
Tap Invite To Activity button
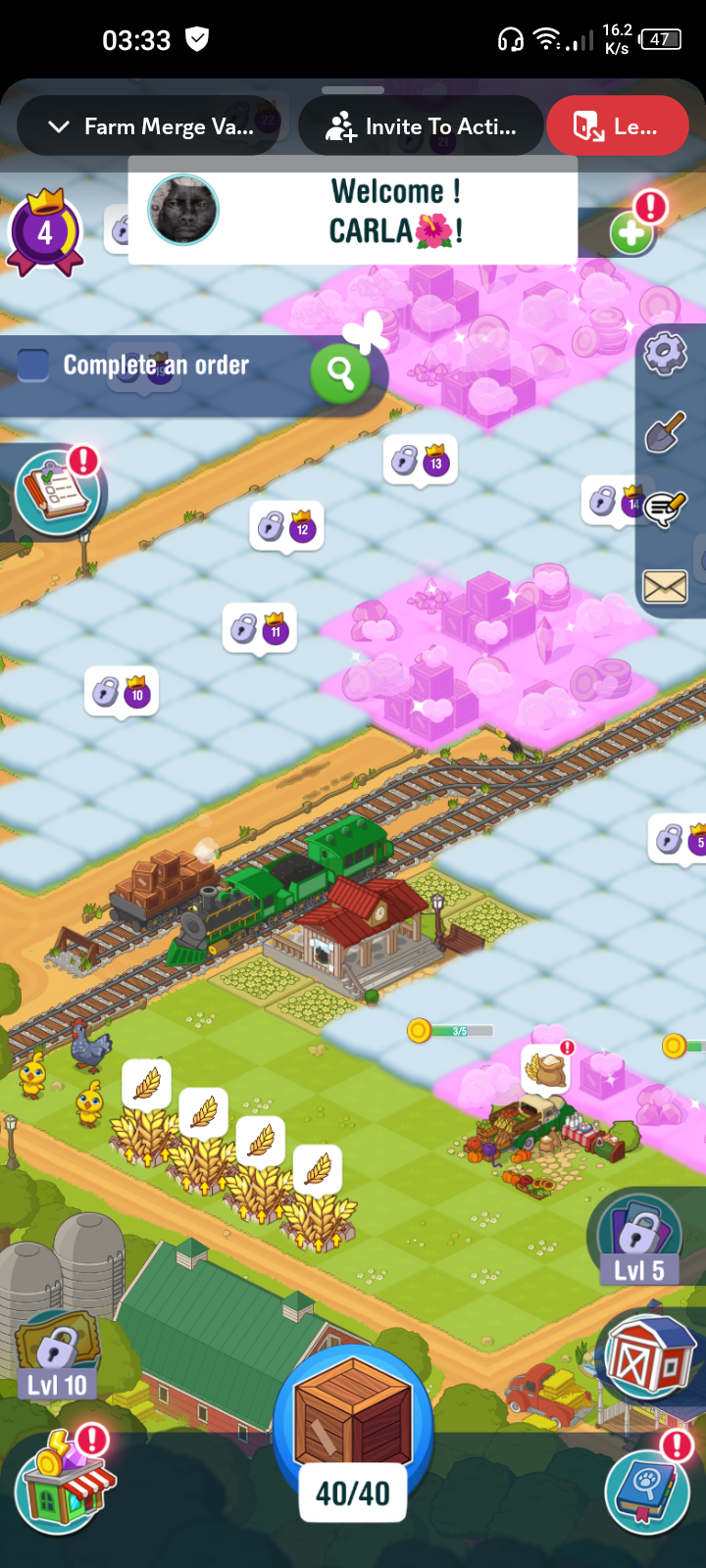[x=422, y=126]
